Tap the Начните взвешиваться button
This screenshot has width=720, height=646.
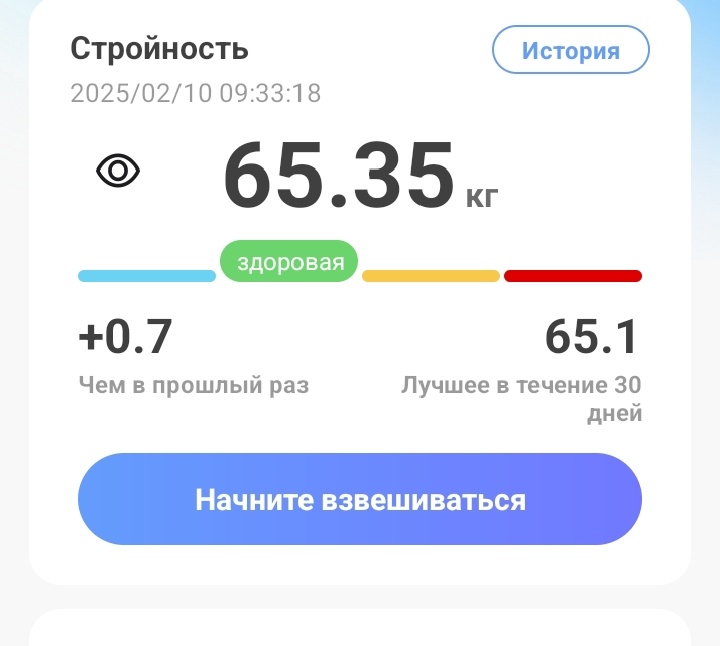pos(360,499)
